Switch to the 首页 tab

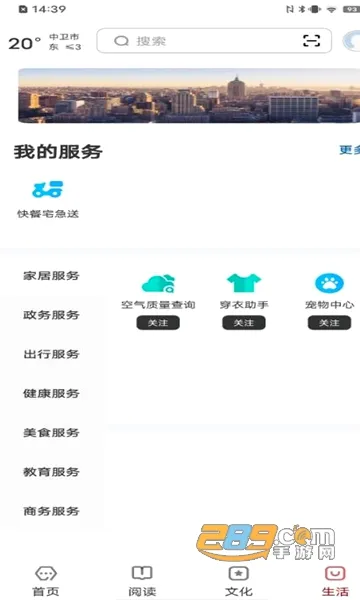coord(46,581)
